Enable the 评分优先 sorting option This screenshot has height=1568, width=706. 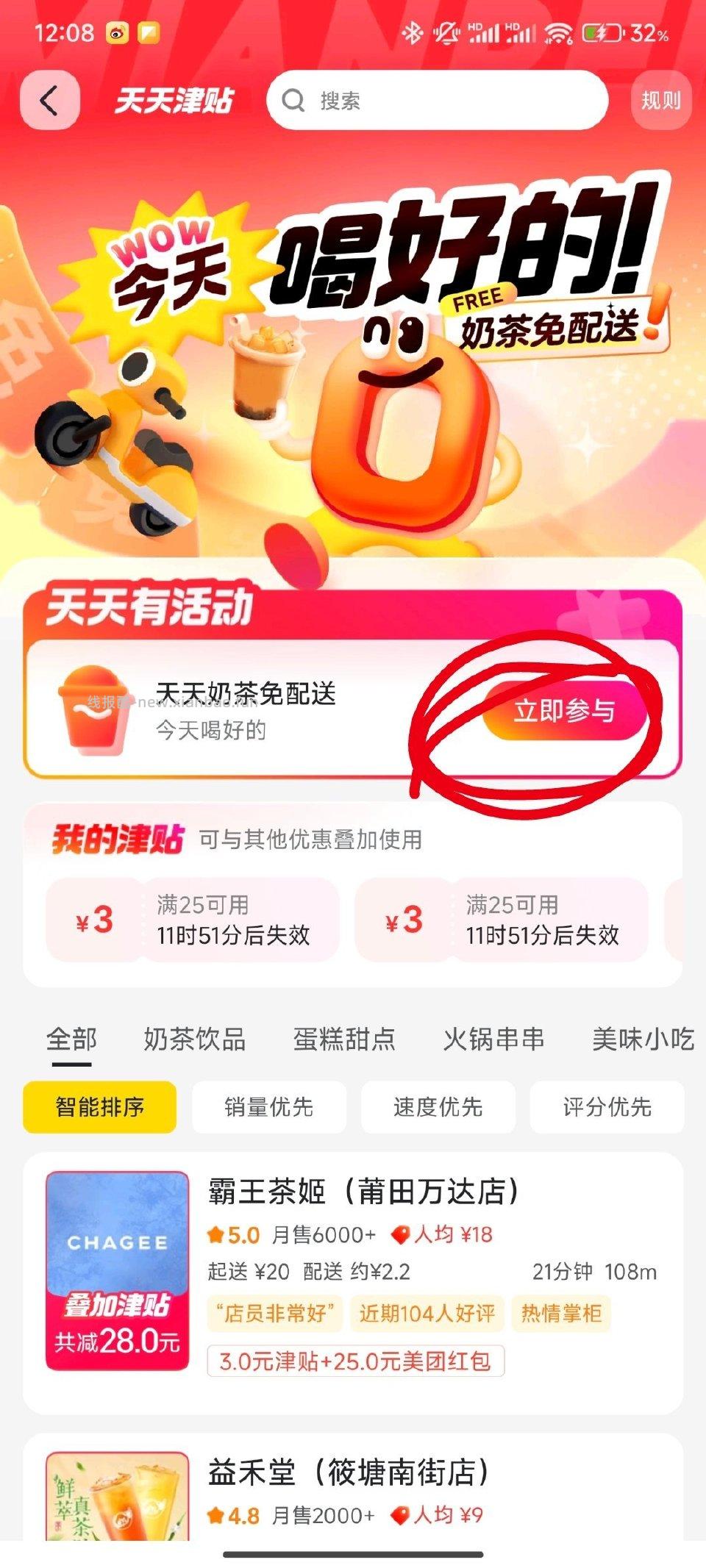point(609,1106)
